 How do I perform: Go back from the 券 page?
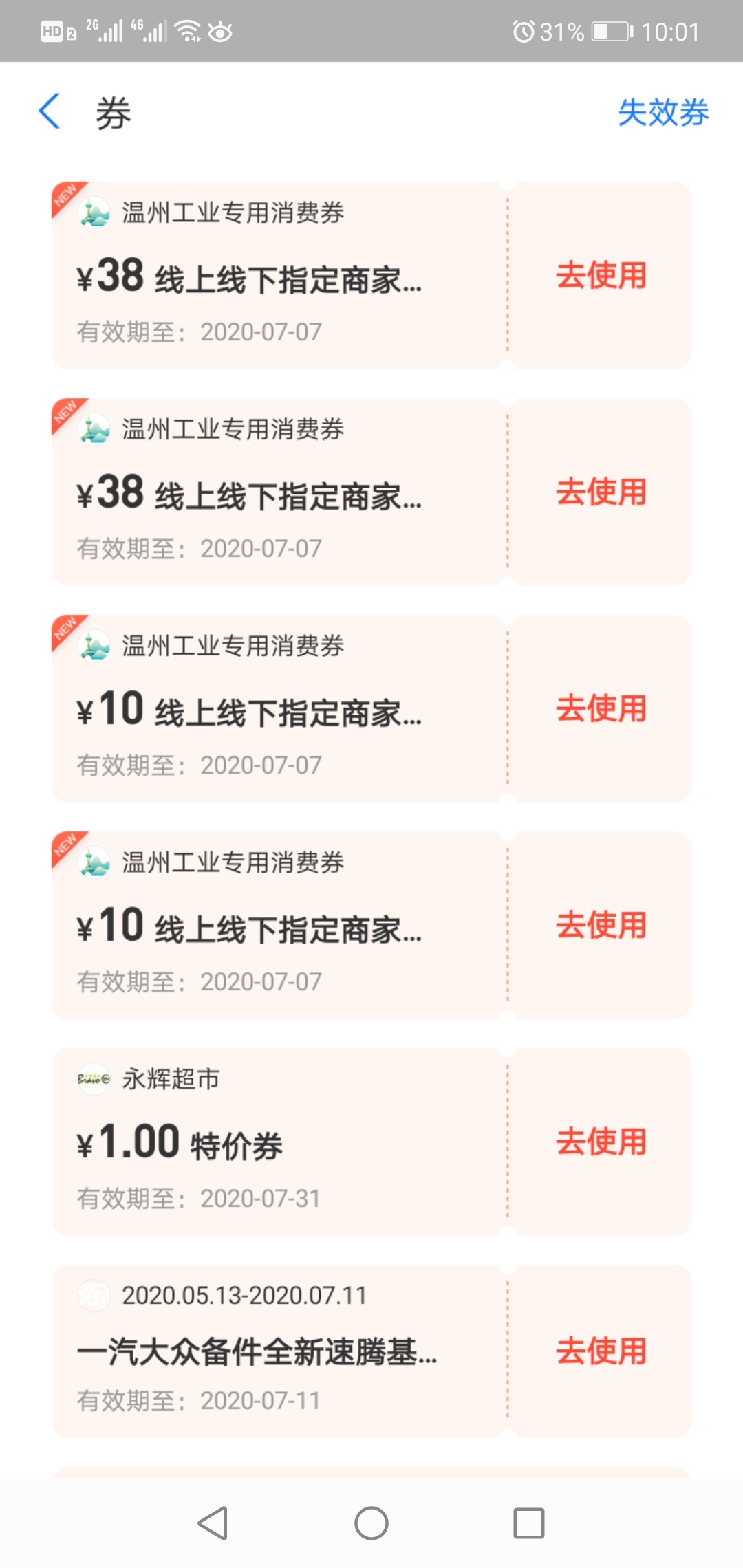50,111
